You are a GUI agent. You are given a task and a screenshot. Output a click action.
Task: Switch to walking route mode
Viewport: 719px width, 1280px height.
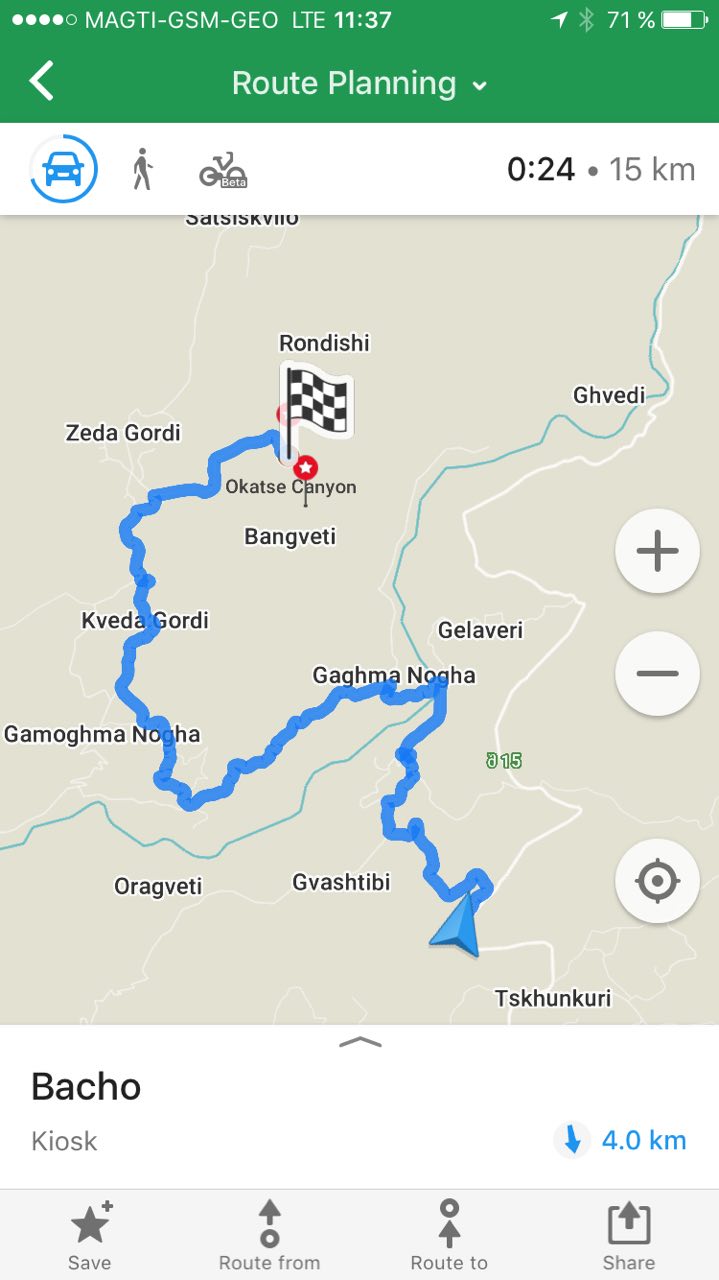pyautogui.click(x=143, y=169)
